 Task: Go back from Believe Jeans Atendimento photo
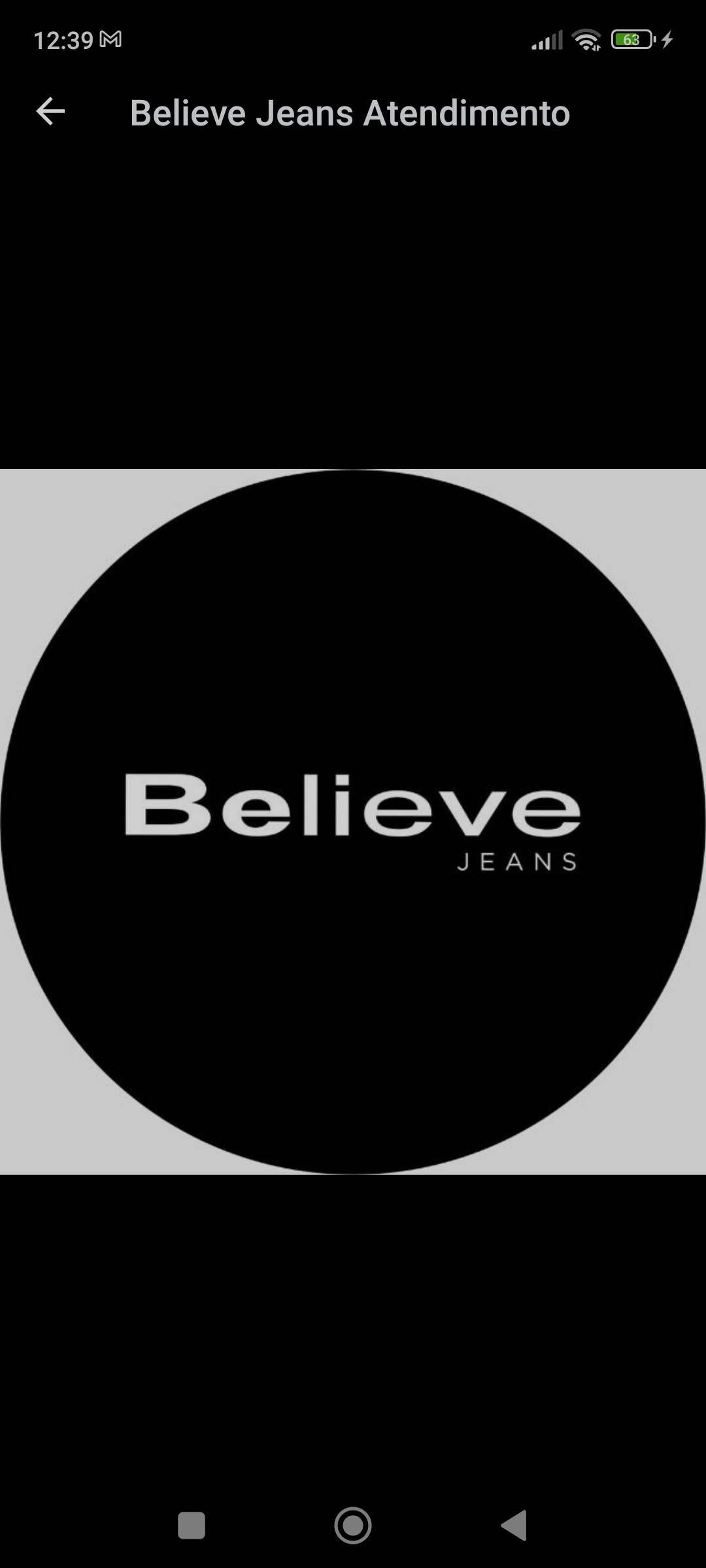pyautogui.click(x=50, y=112)
